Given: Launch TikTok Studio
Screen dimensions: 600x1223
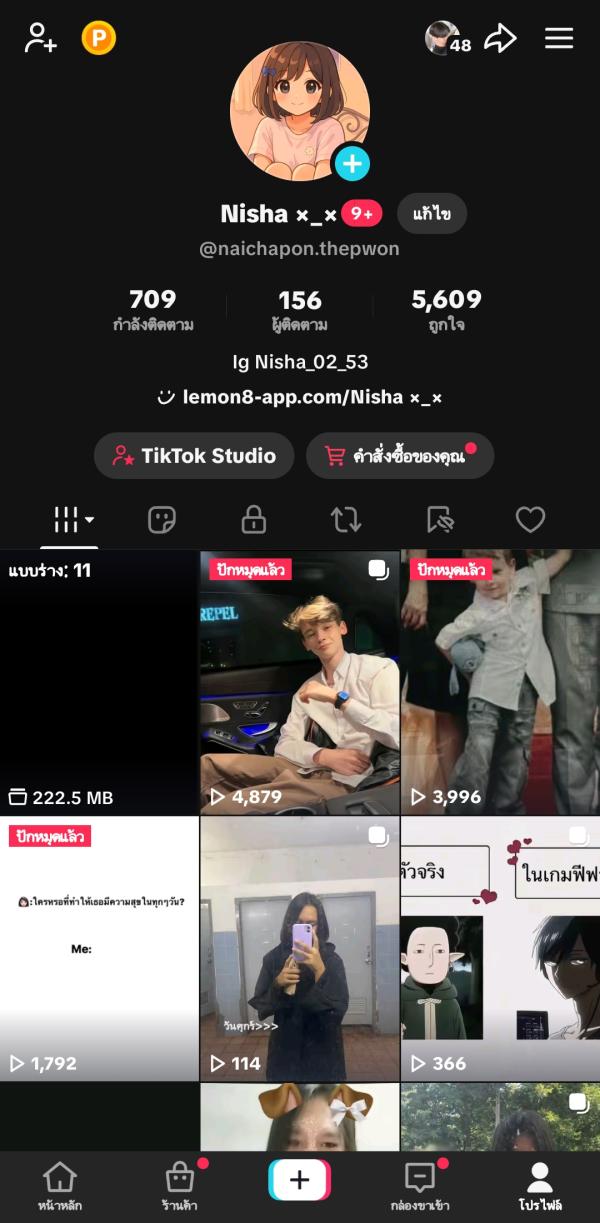Looking at the screenshot, I should [x=194, y=456].
